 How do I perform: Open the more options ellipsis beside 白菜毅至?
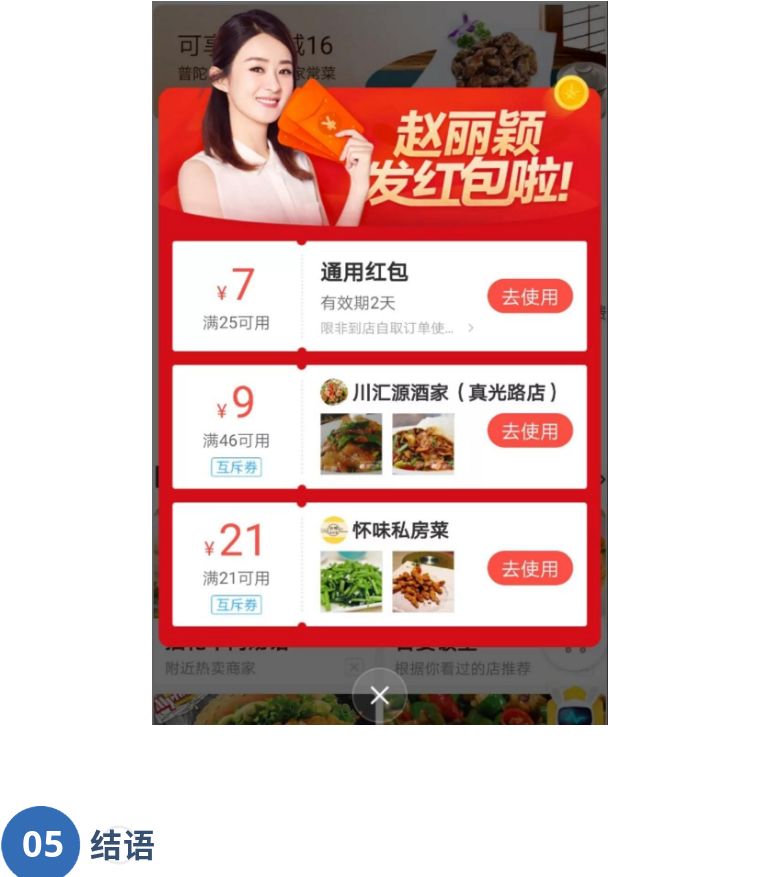pyautogui.click(x=575, y=648)
